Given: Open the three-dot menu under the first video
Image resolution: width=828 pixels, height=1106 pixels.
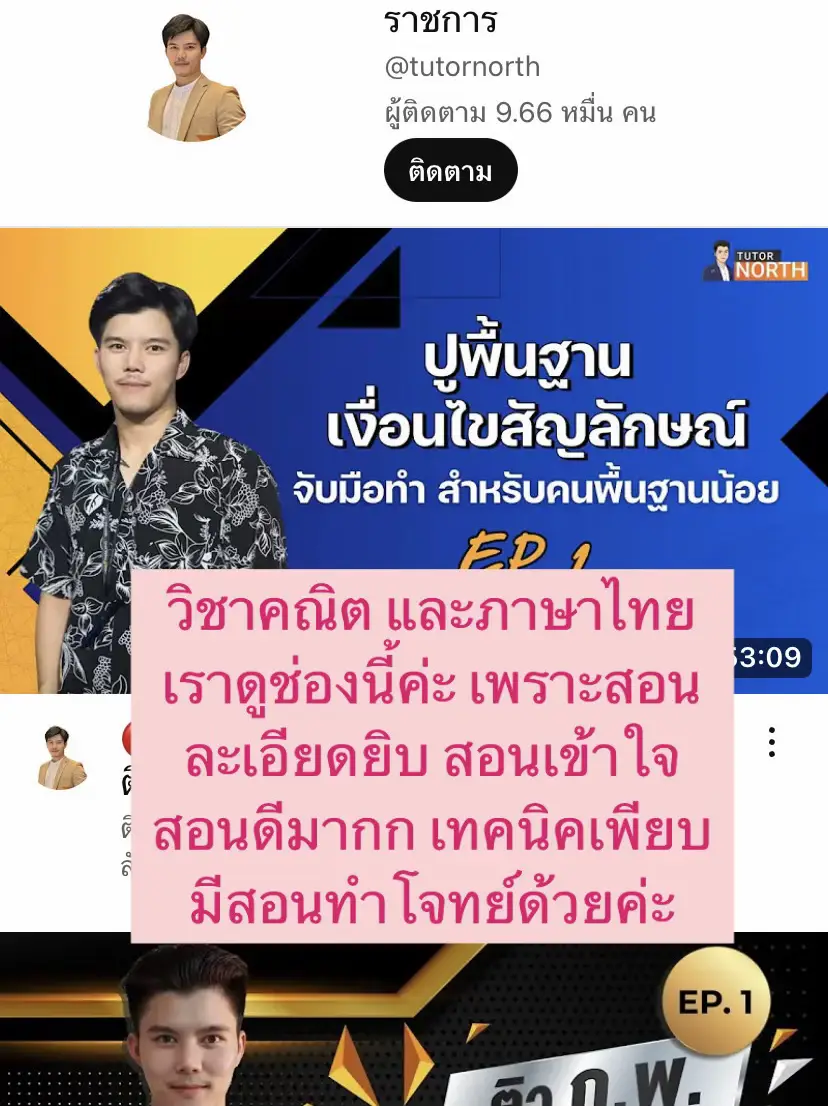Looking at the screenshot, I should 772,742.
